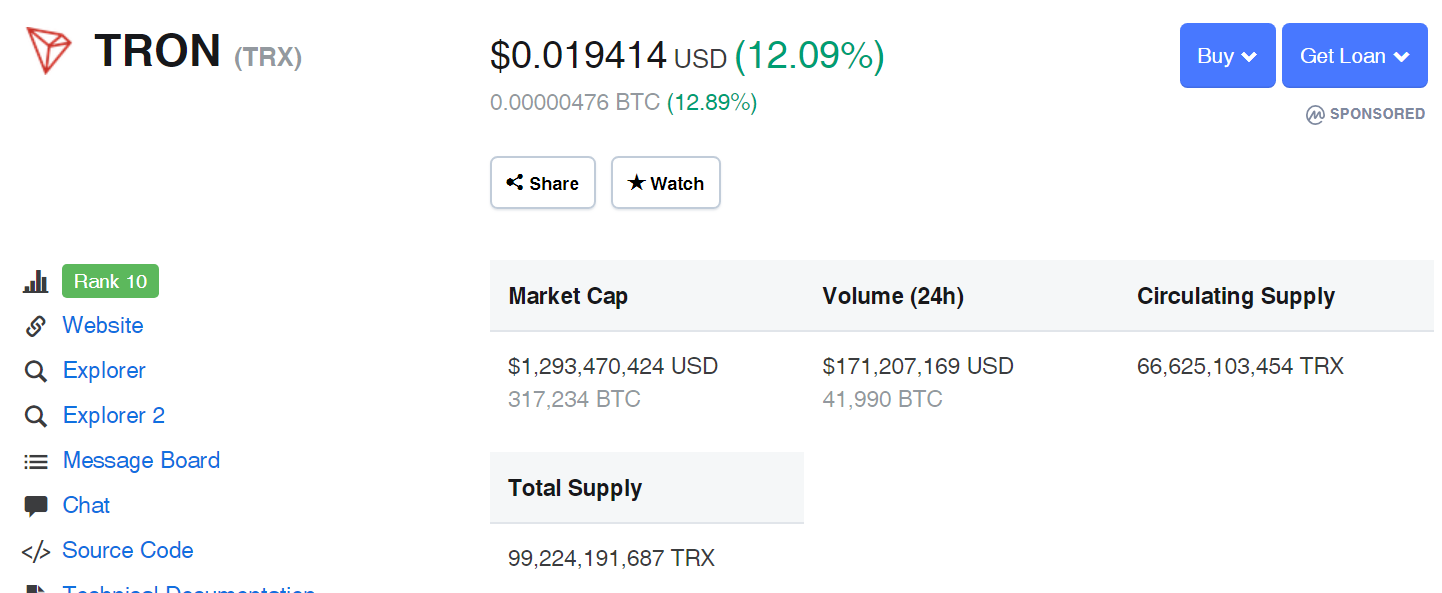
Task: Expand the Get Loan dropdown
Action: point(1354,56)
